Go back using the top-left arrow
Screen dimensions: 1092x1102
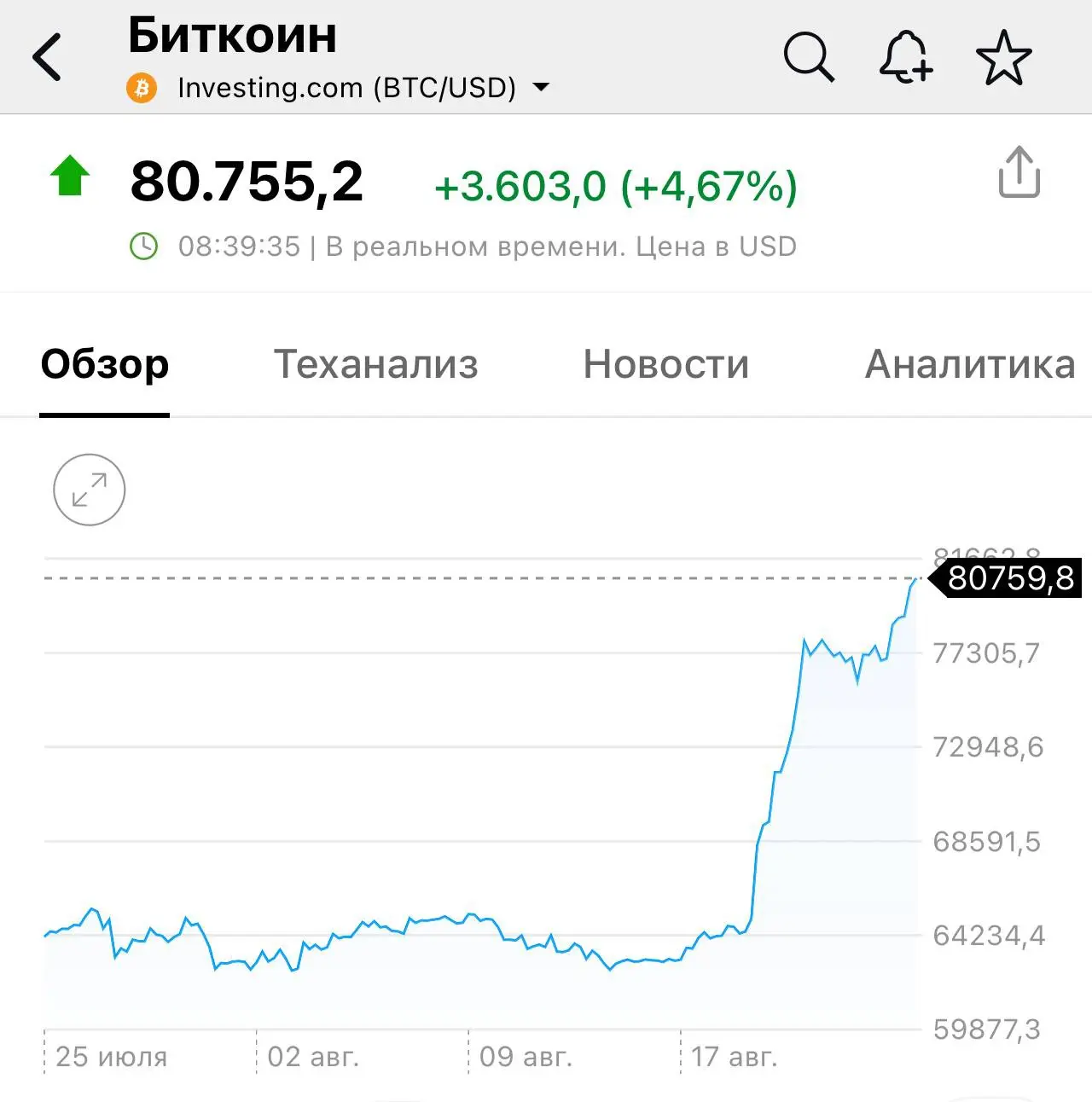point(47,57)
